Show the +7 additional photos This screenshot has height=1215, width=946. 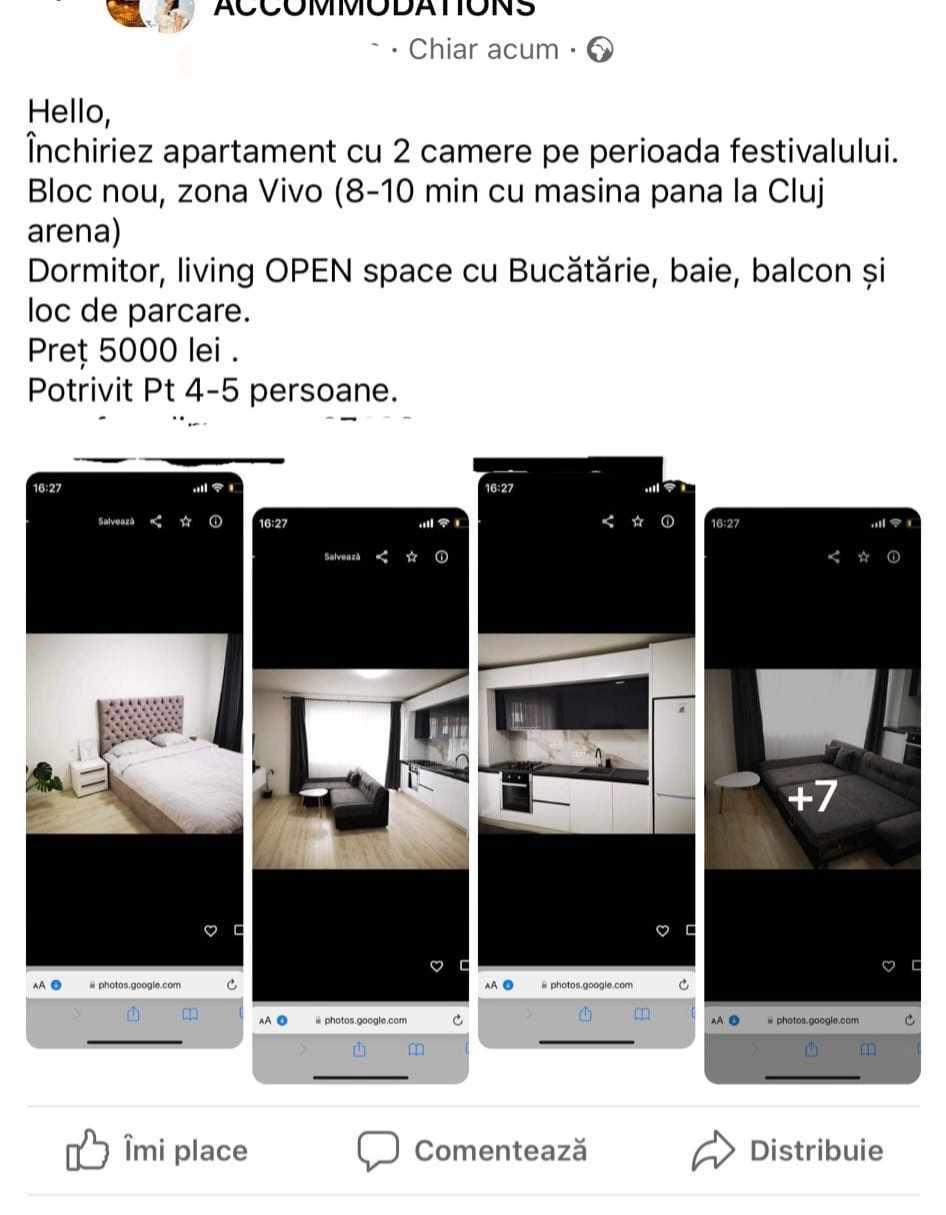[x=812, y=795]
